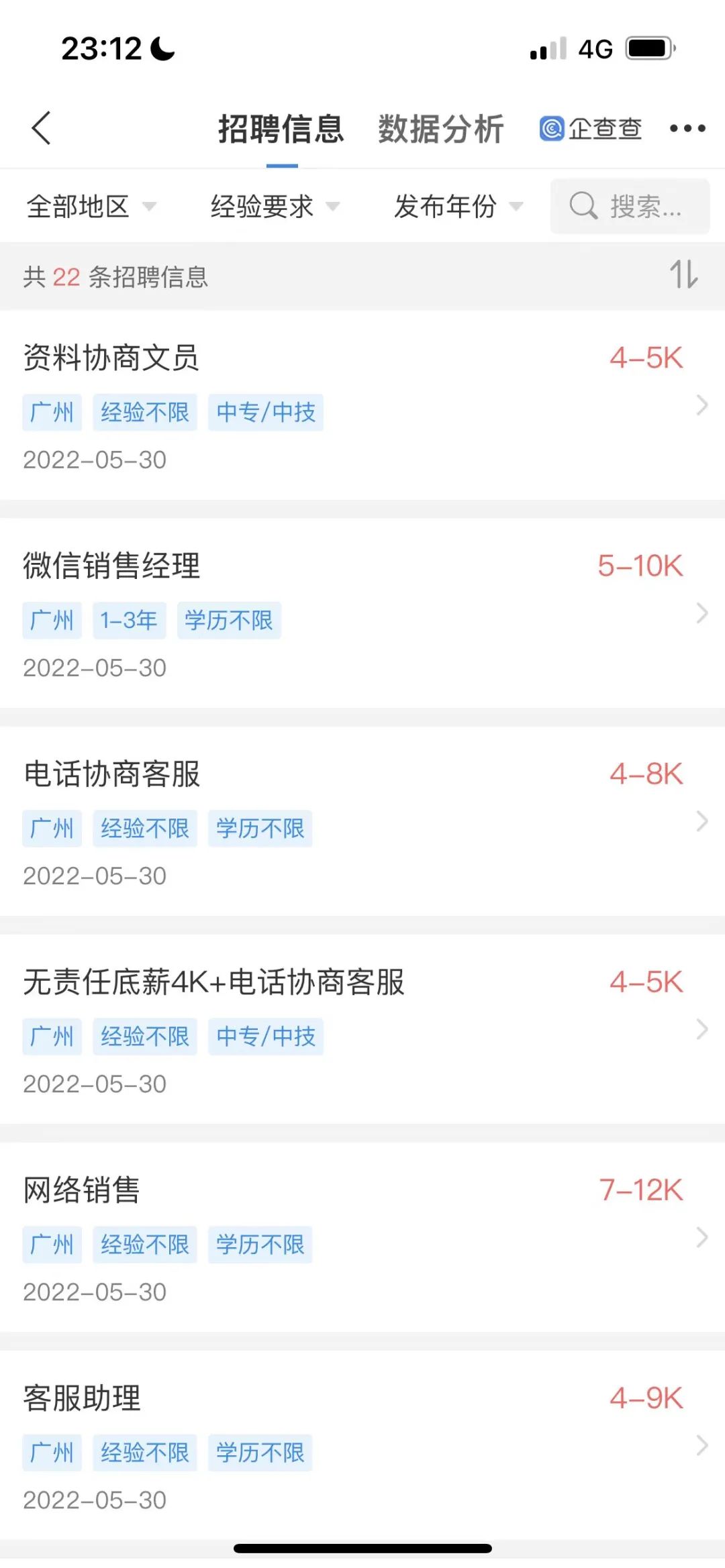Toggle the sort order icon

coord(684,274)
